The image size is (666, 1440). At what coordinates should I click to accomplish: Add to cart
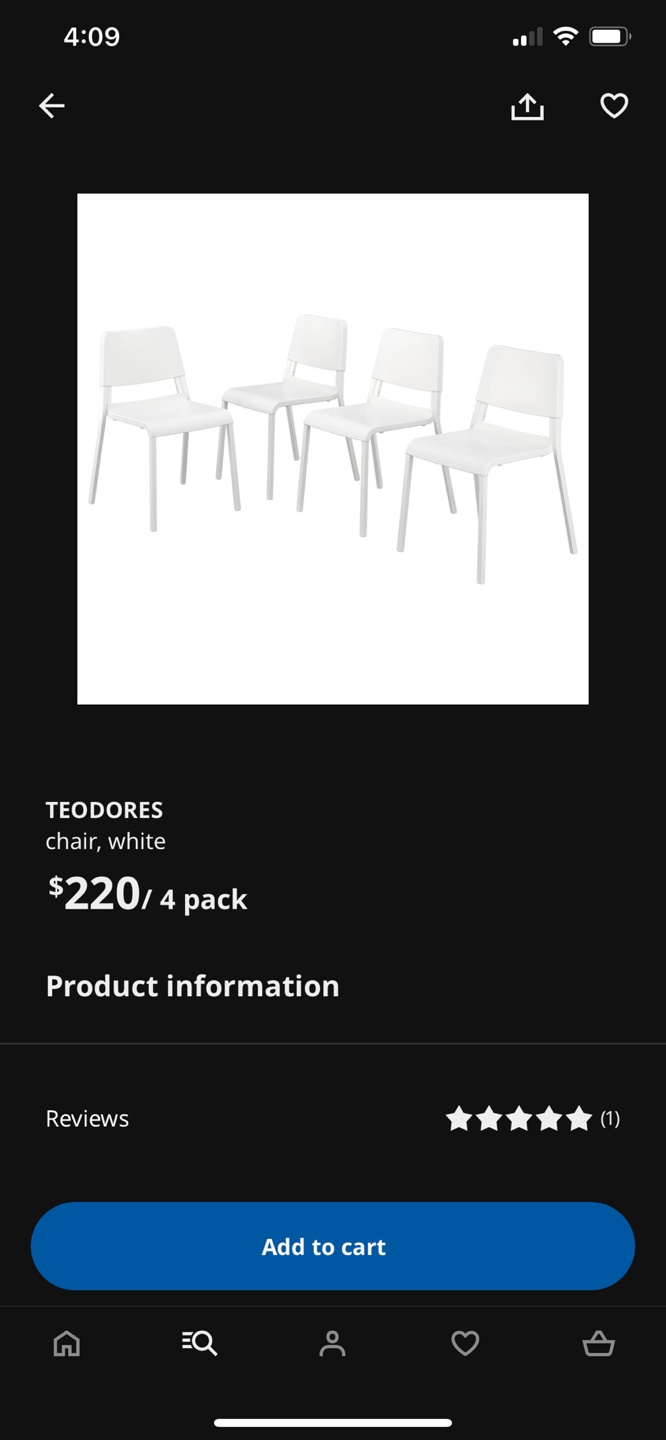(333, 1246)
